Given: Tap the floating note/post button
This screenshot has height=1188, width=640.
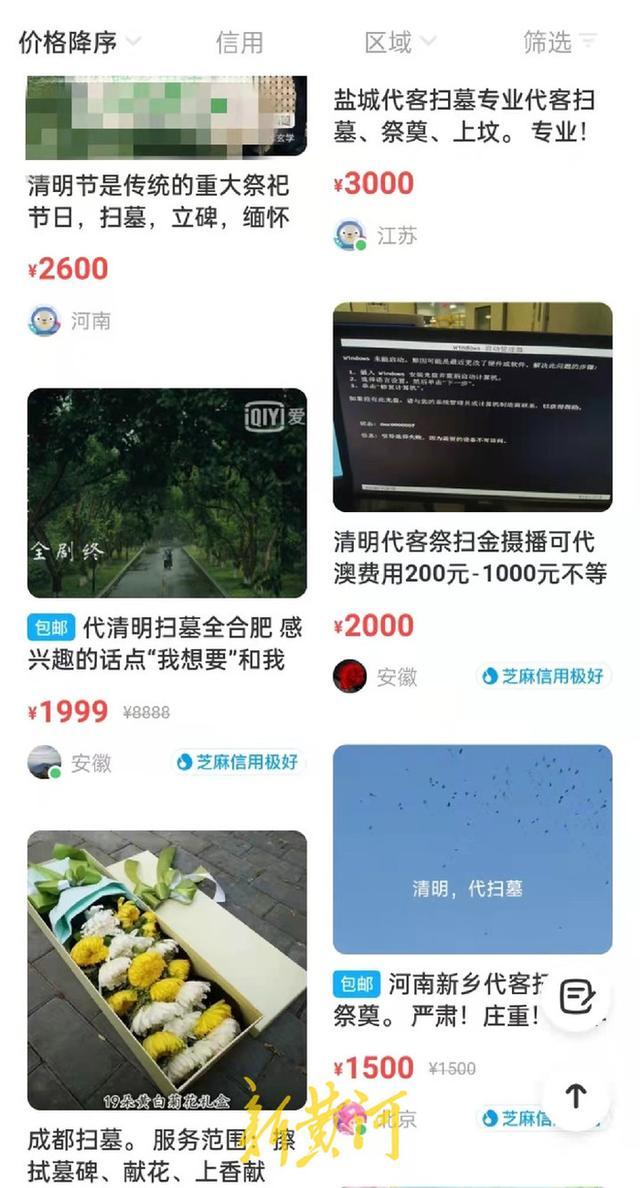Looking at the screenshot, I should [577, 997].
